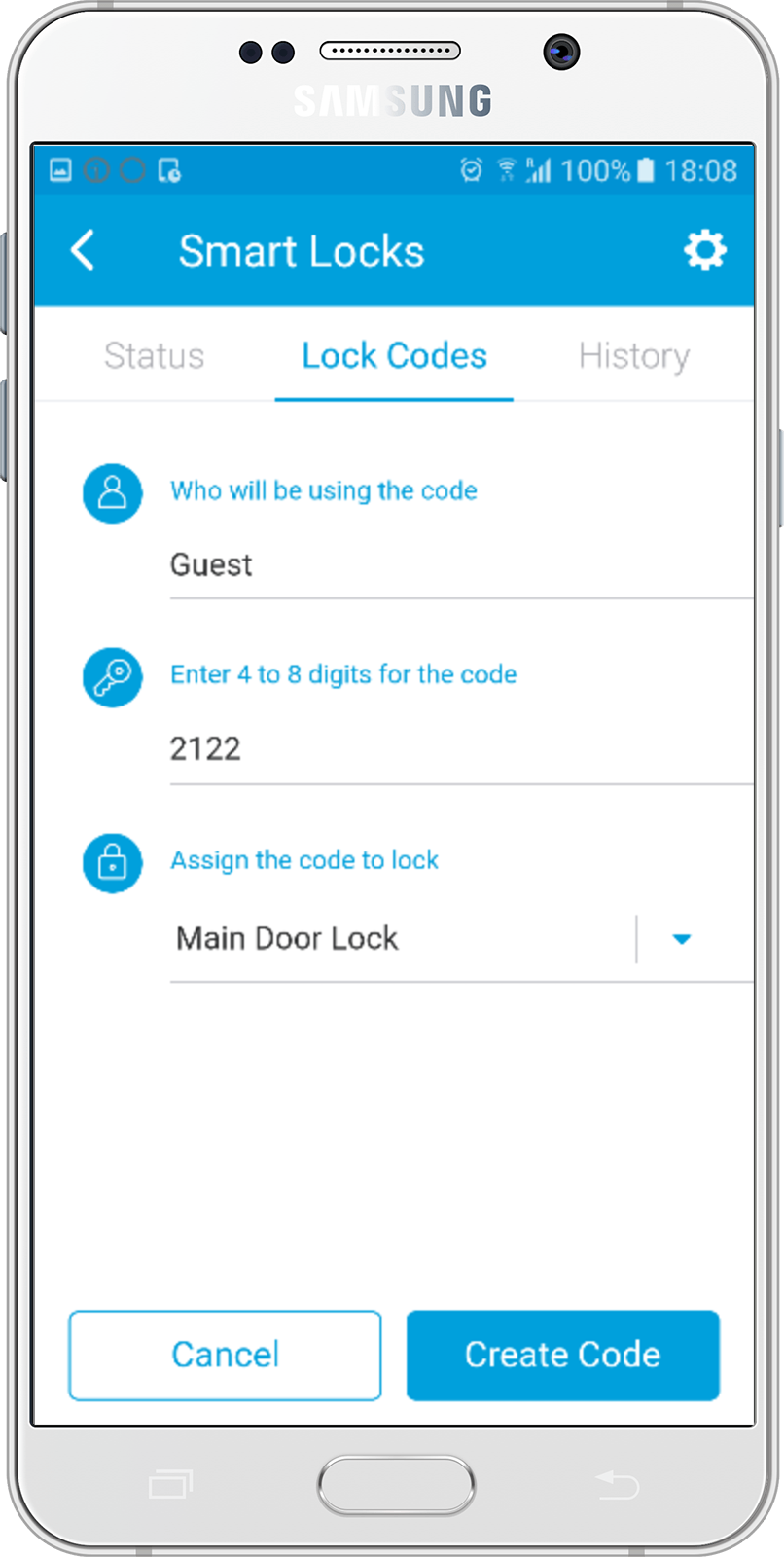Expand the Main Door Lock dropdown
784x1557 pixels.
coord(462,939)
